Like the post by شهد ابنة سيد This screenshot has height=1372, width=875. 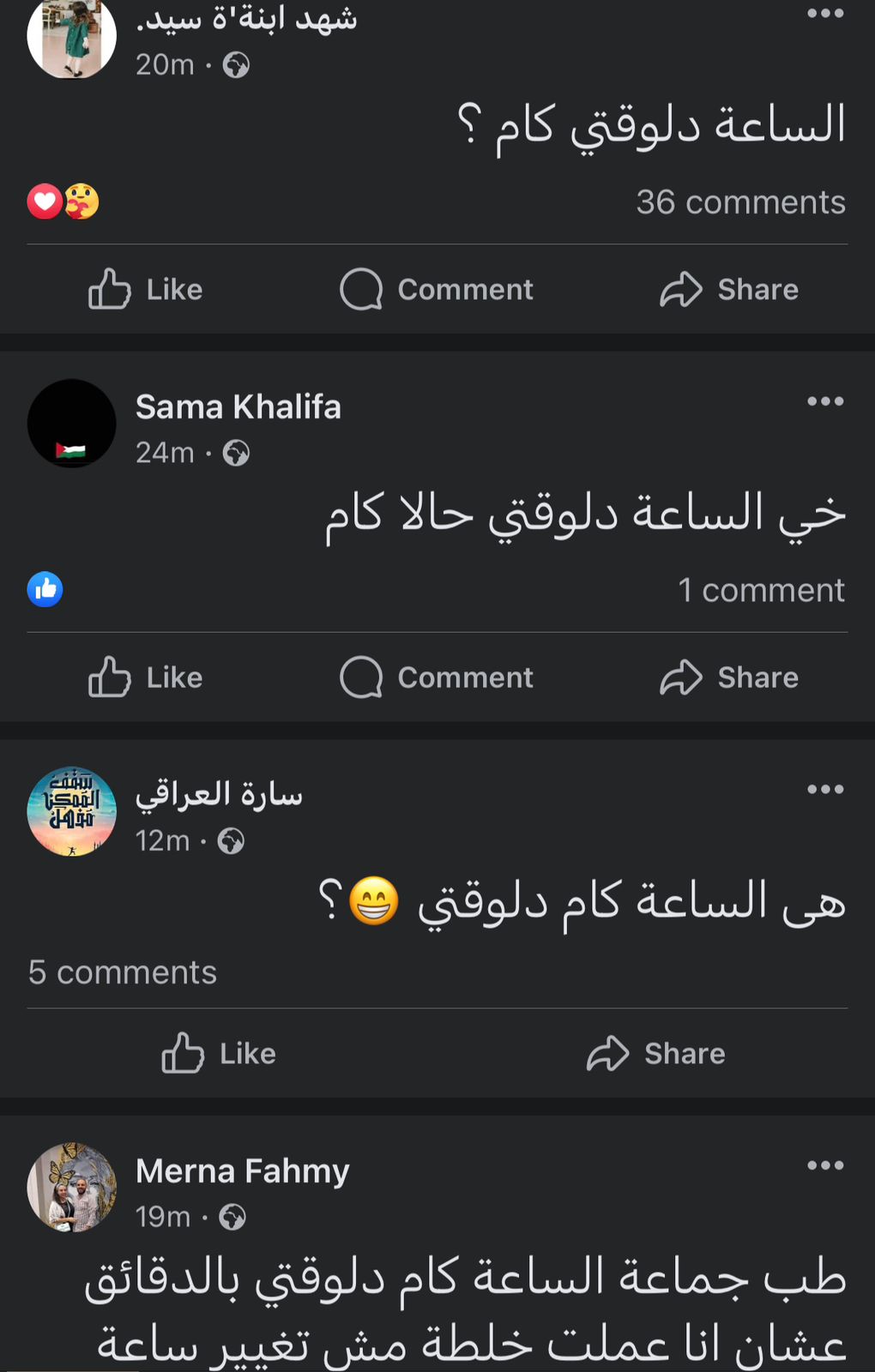(x=146, y=290)
